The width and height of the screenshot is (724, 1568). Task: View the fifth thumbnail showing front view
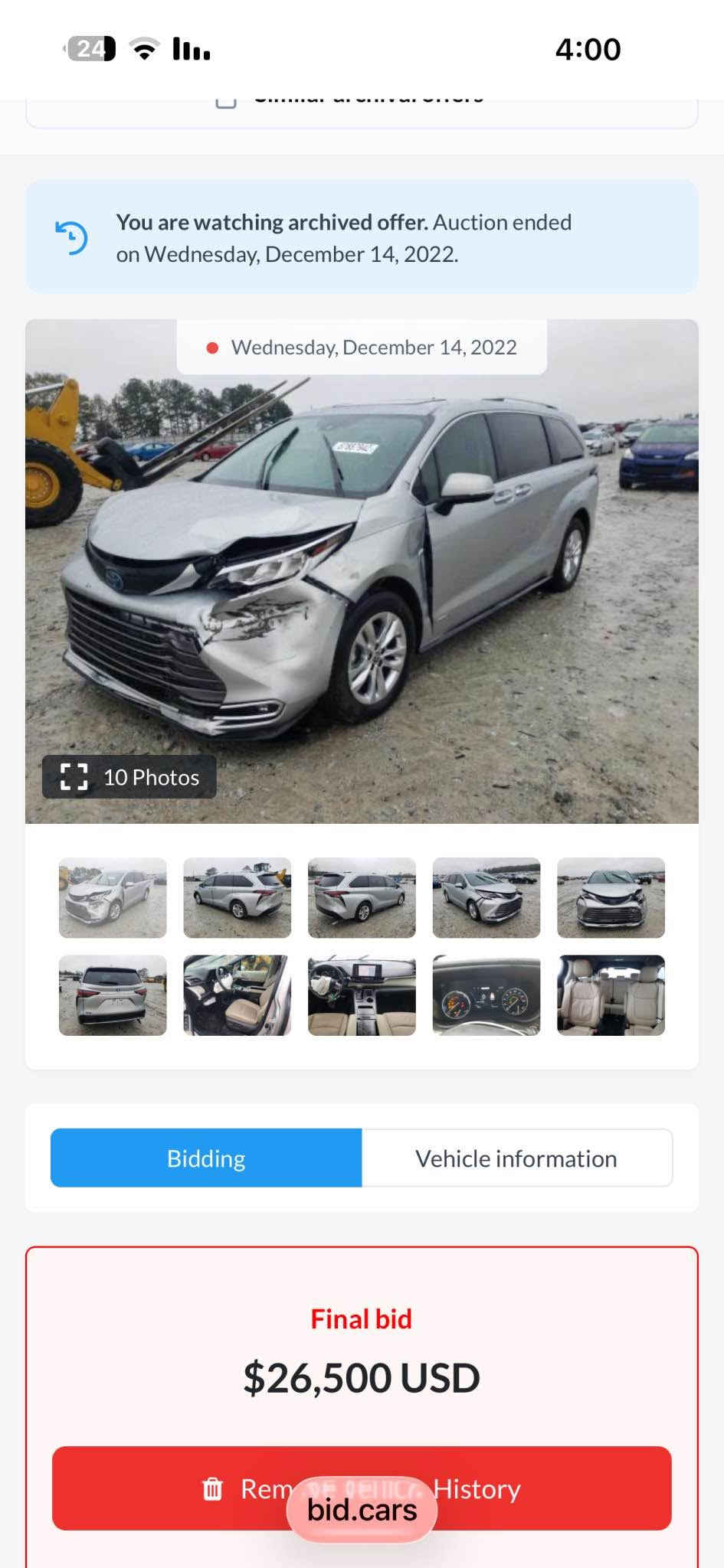[x=611, y=898]
